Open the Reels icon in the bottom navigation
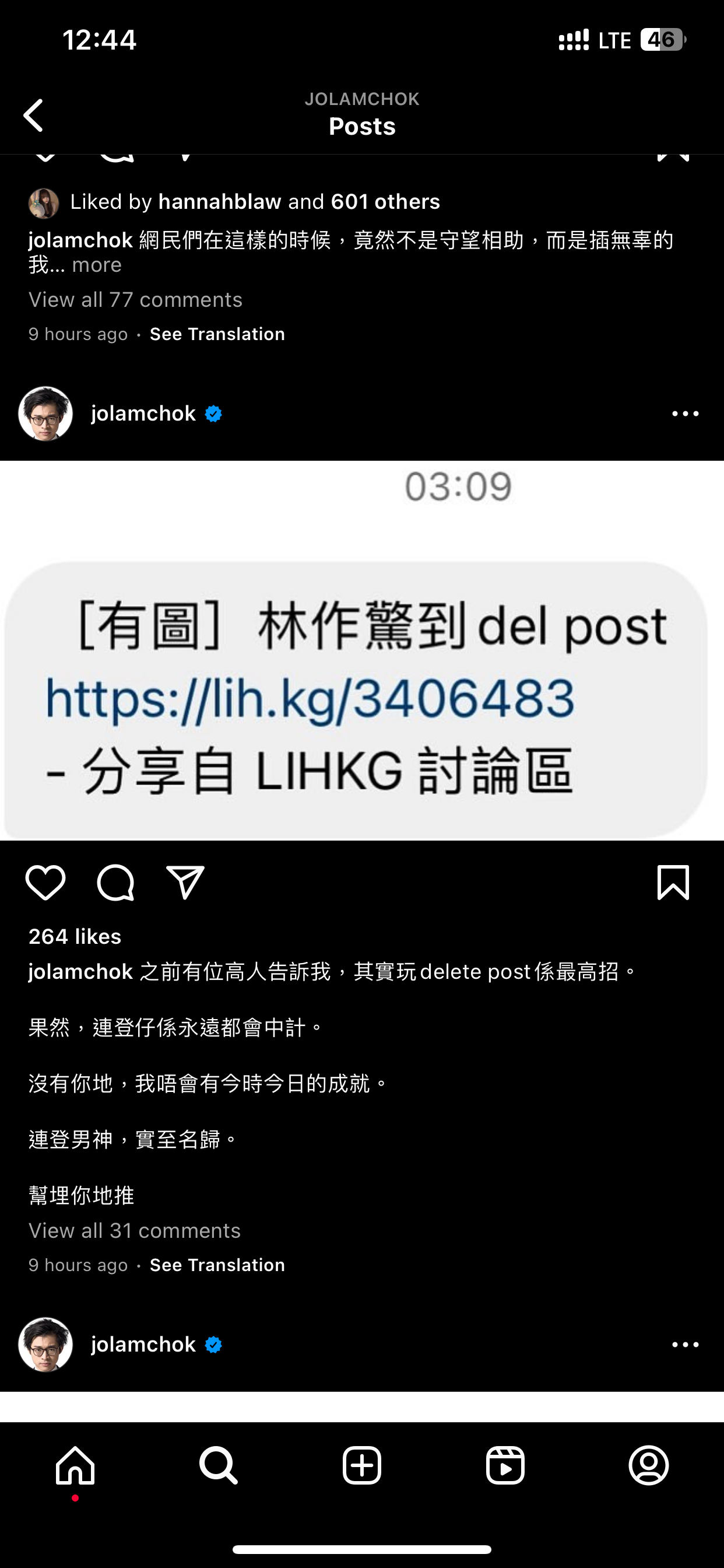This screenshot has width=724, height=1568. 505,1466
